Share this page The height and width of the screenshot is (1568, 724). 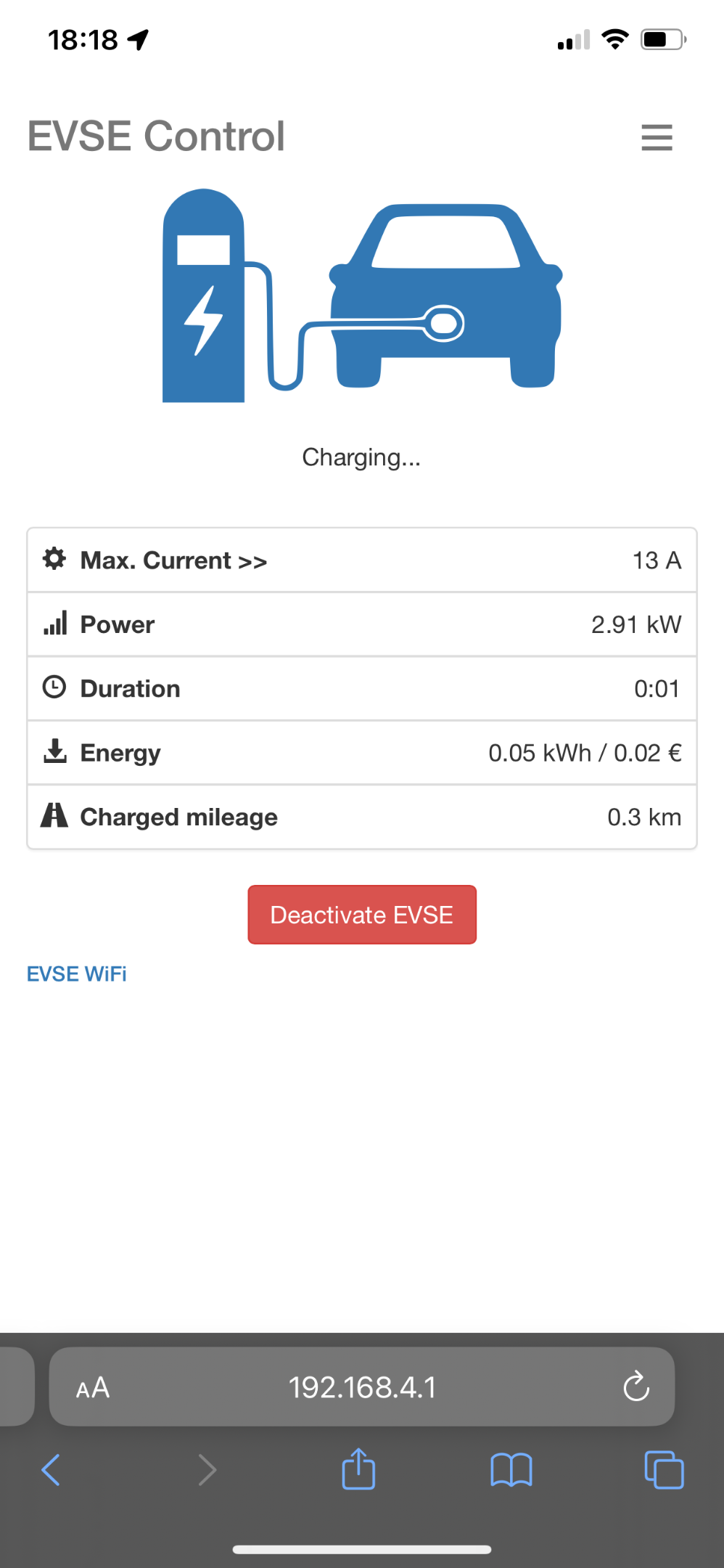[358, 1468]
